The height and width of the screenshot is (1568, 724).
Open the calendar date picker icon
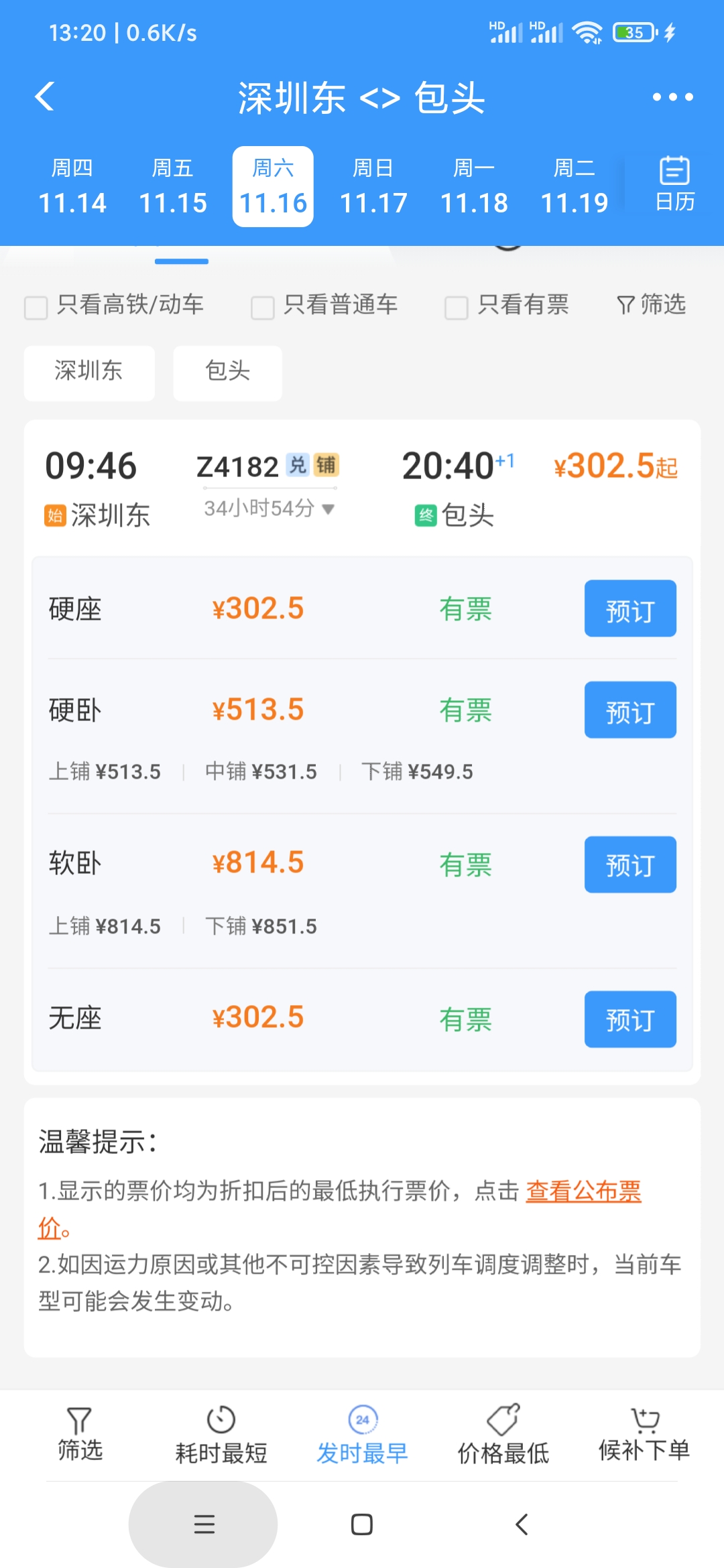[x=674, y=181]
